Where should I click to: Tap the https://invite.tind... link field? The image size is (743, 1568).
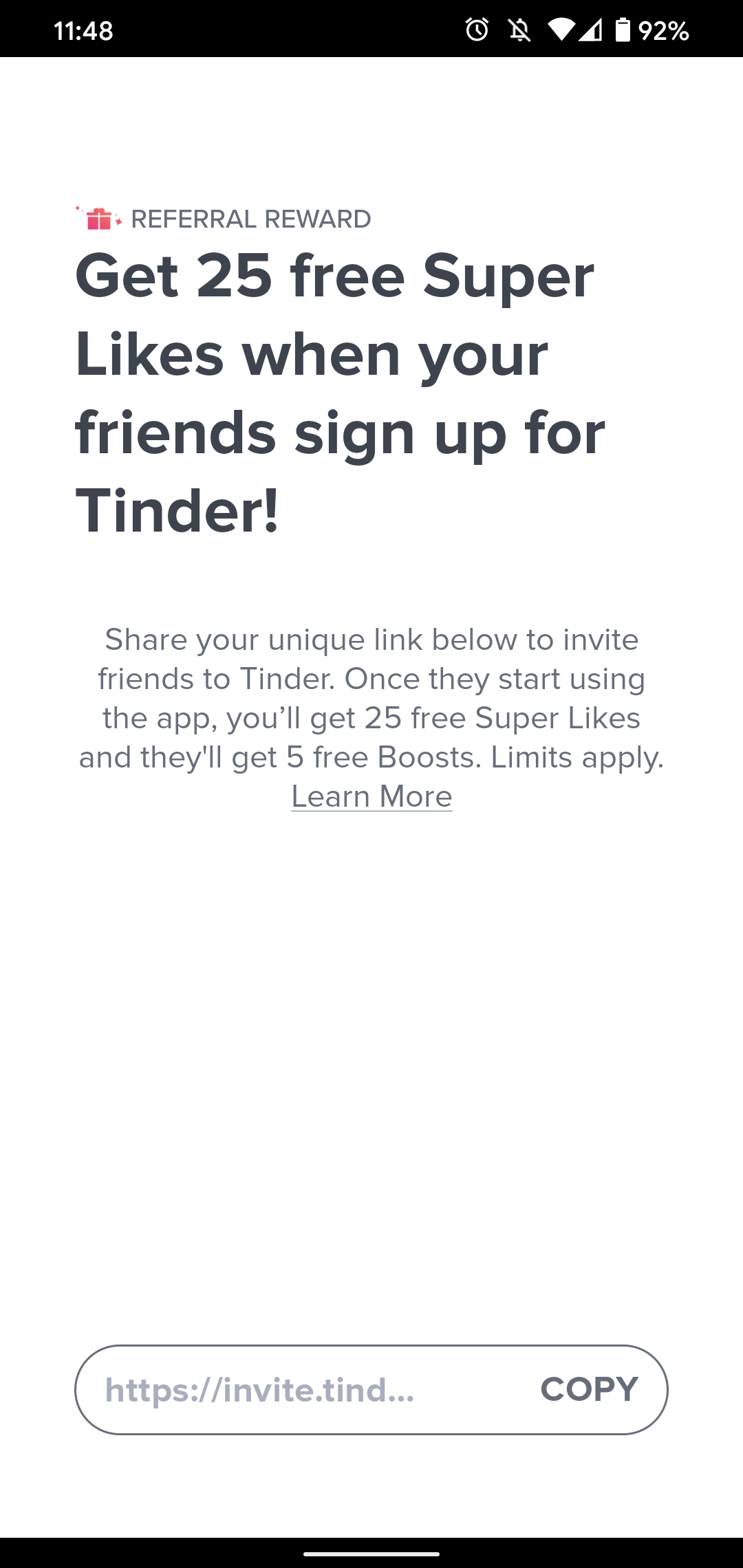click(259, 1389)
